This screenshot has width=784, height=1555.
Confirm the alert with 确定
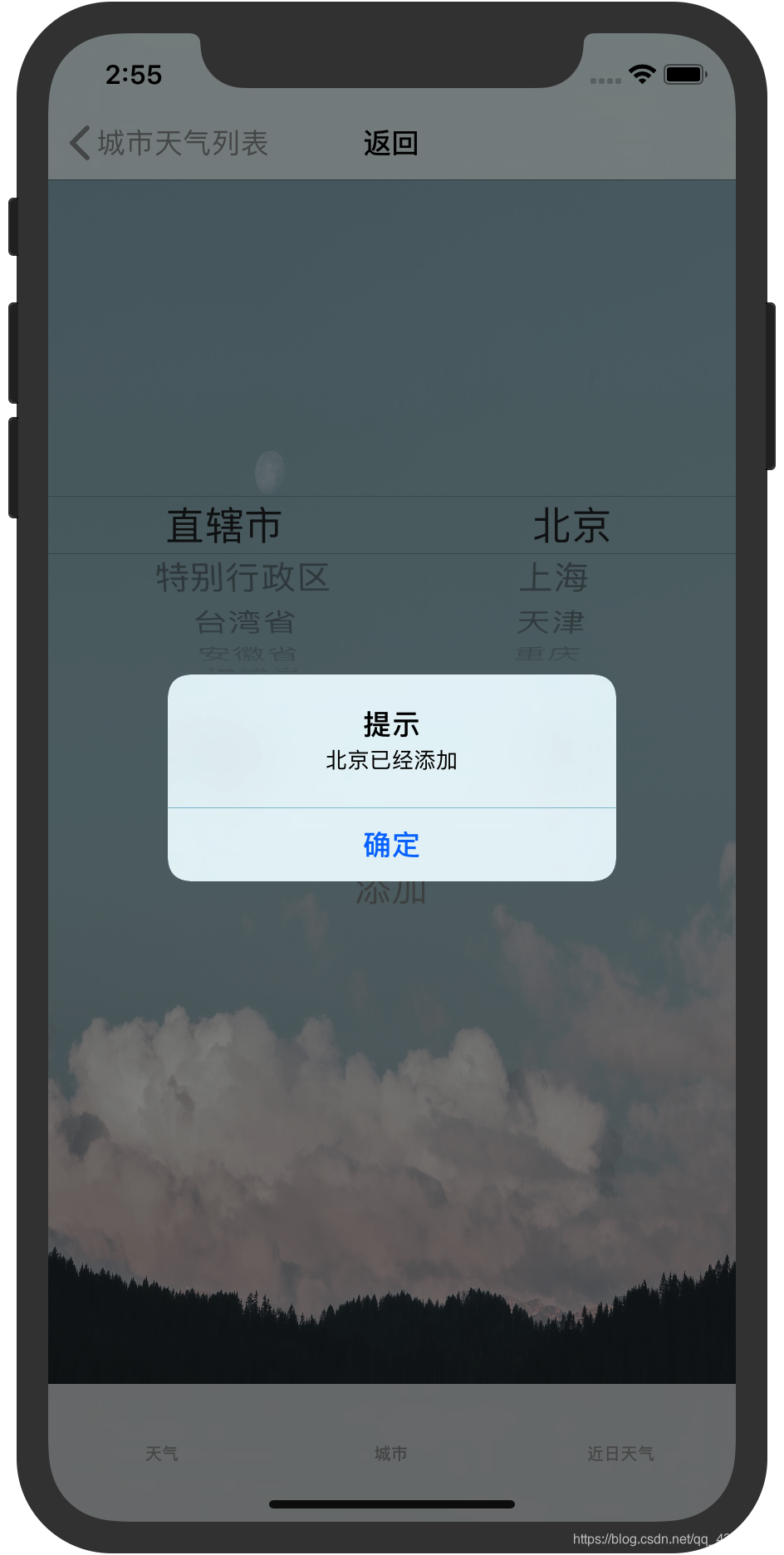point(391,845)
